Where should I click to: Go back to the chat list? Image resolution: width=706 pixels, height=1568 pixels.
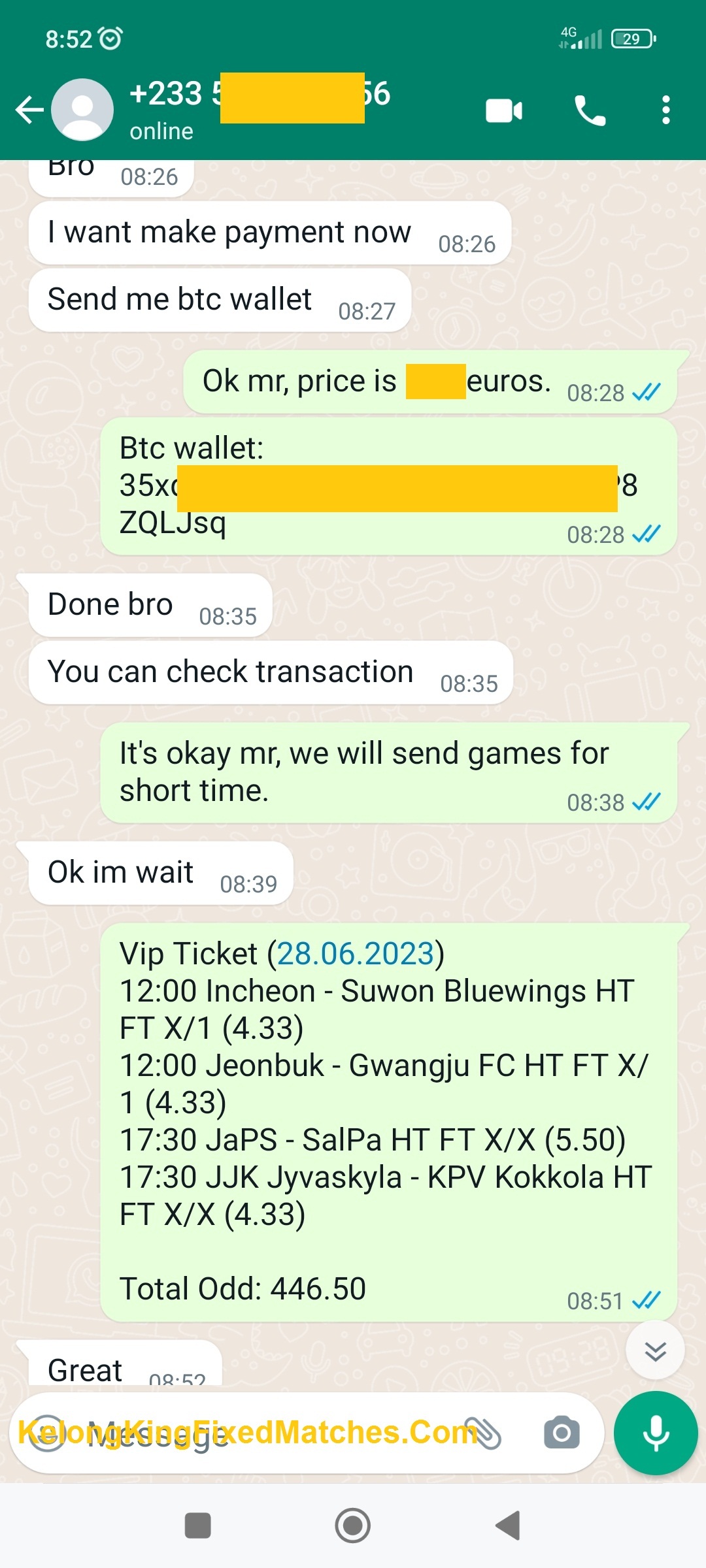click(29, 110)
